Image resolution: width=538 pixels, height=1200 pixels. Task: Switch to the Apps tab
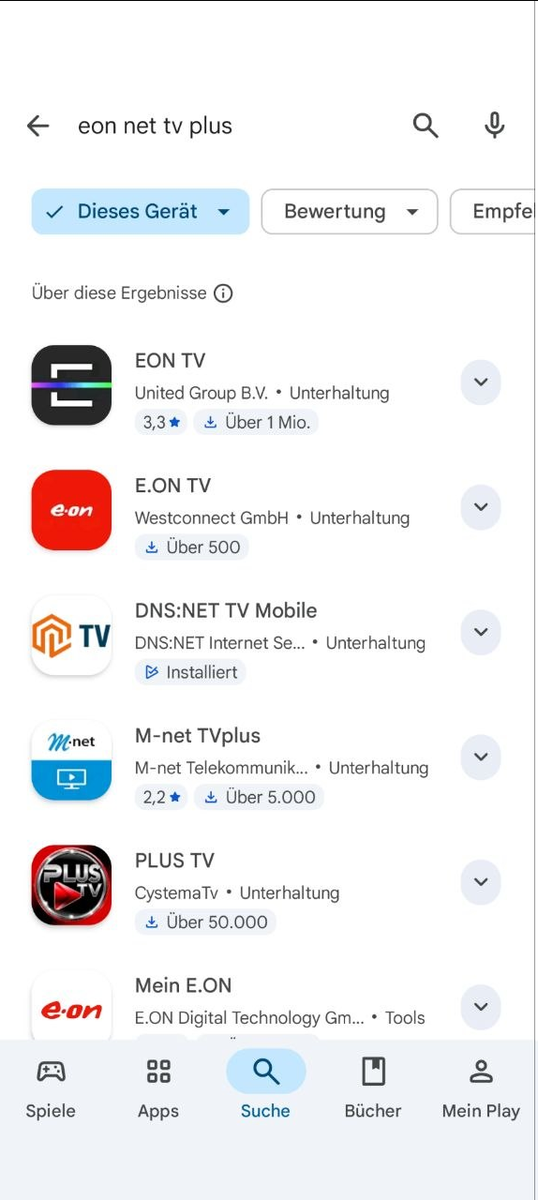pyautogui.click(x=159, y=1088)
